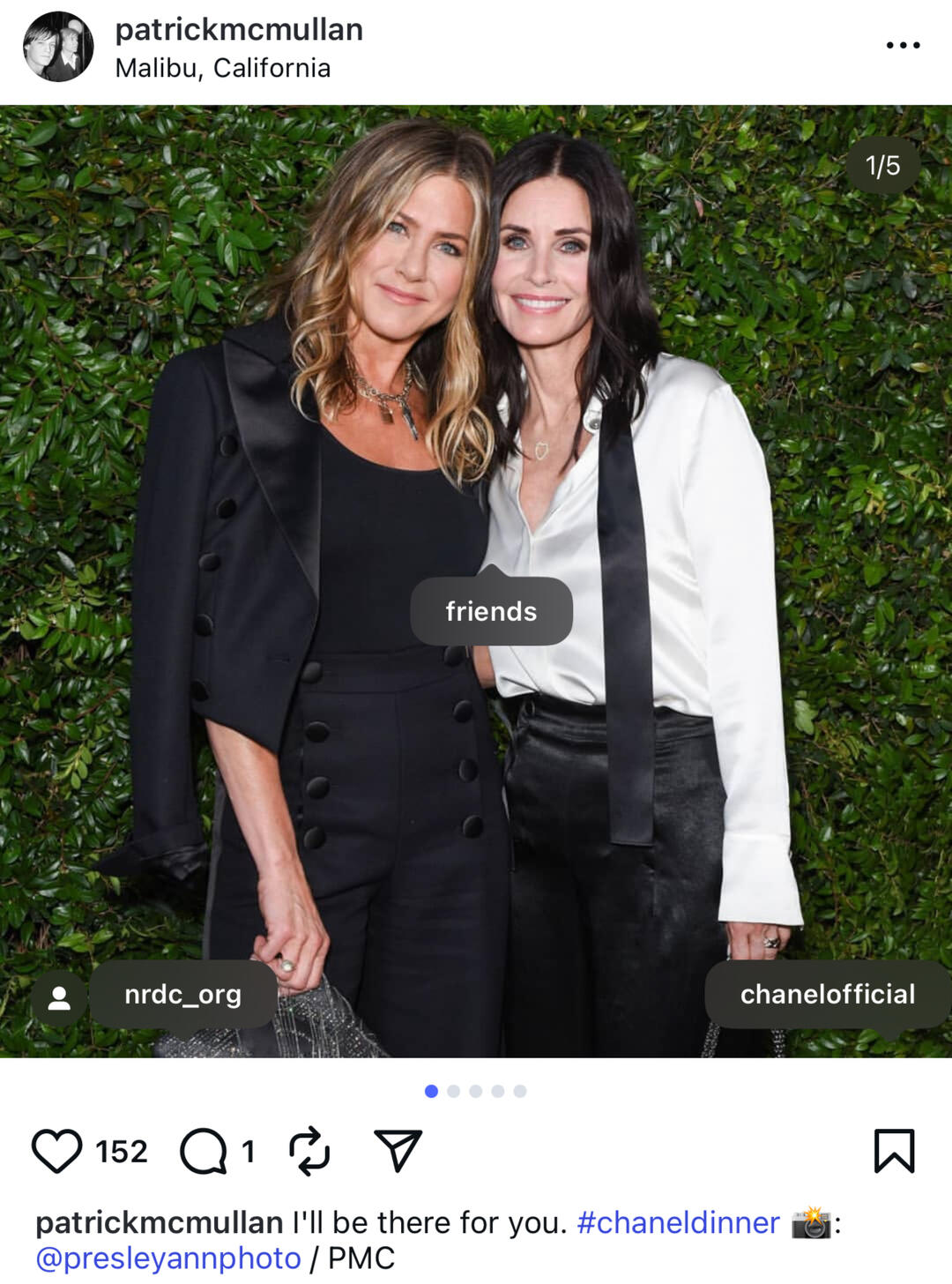
Task: Open the three-dot overflow menu
Action: point(903,45)
